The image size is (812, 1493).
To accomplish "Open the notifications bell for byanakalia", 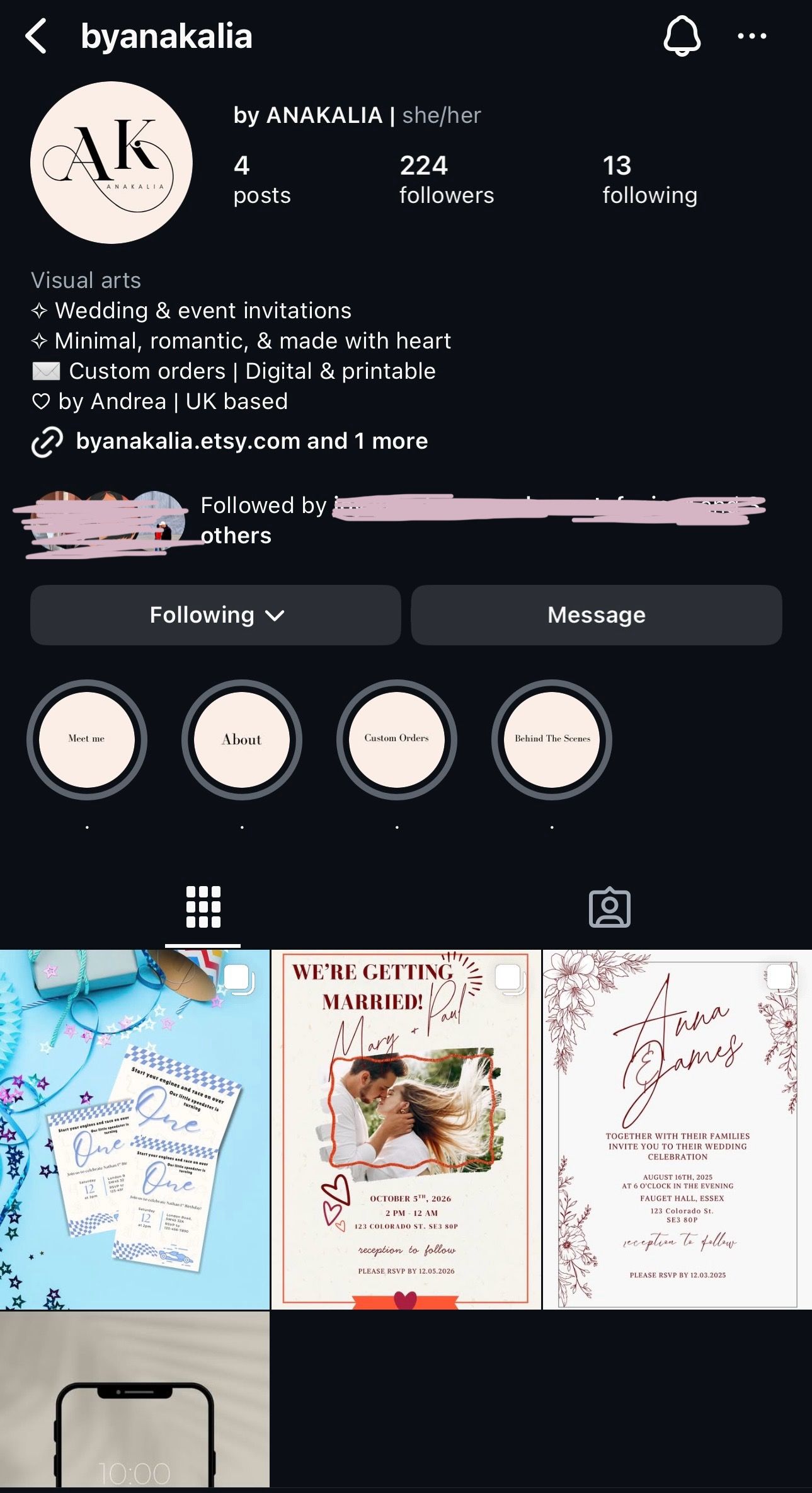I will coord(682,36).
